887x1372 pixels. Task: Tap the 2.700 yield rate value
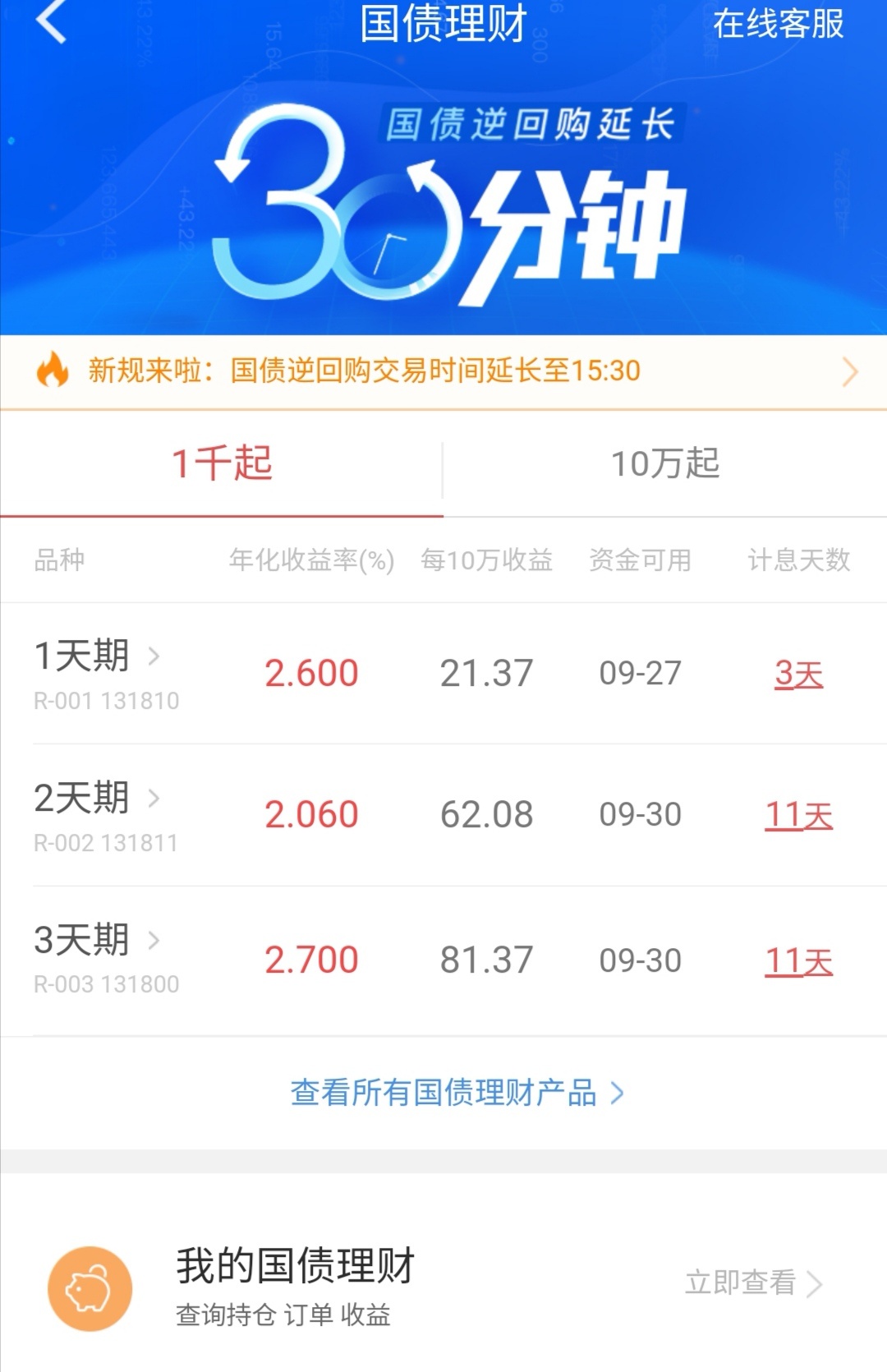[312, 959]
